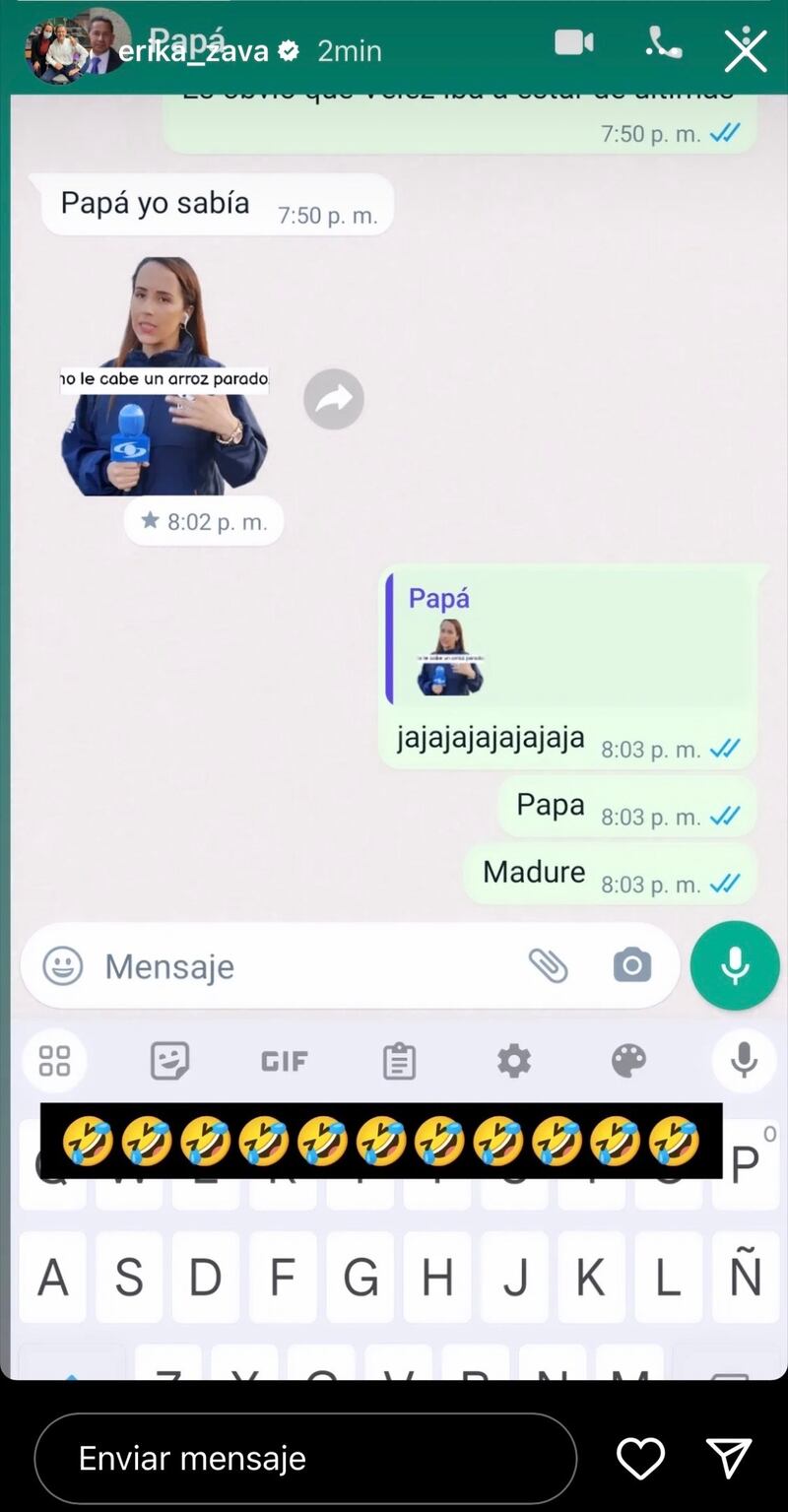This screenshot has height=1512, width=788.
Task: Tap the Enviar mensaje reply field
Action: pyautogui.click(x=304, y=1458)
